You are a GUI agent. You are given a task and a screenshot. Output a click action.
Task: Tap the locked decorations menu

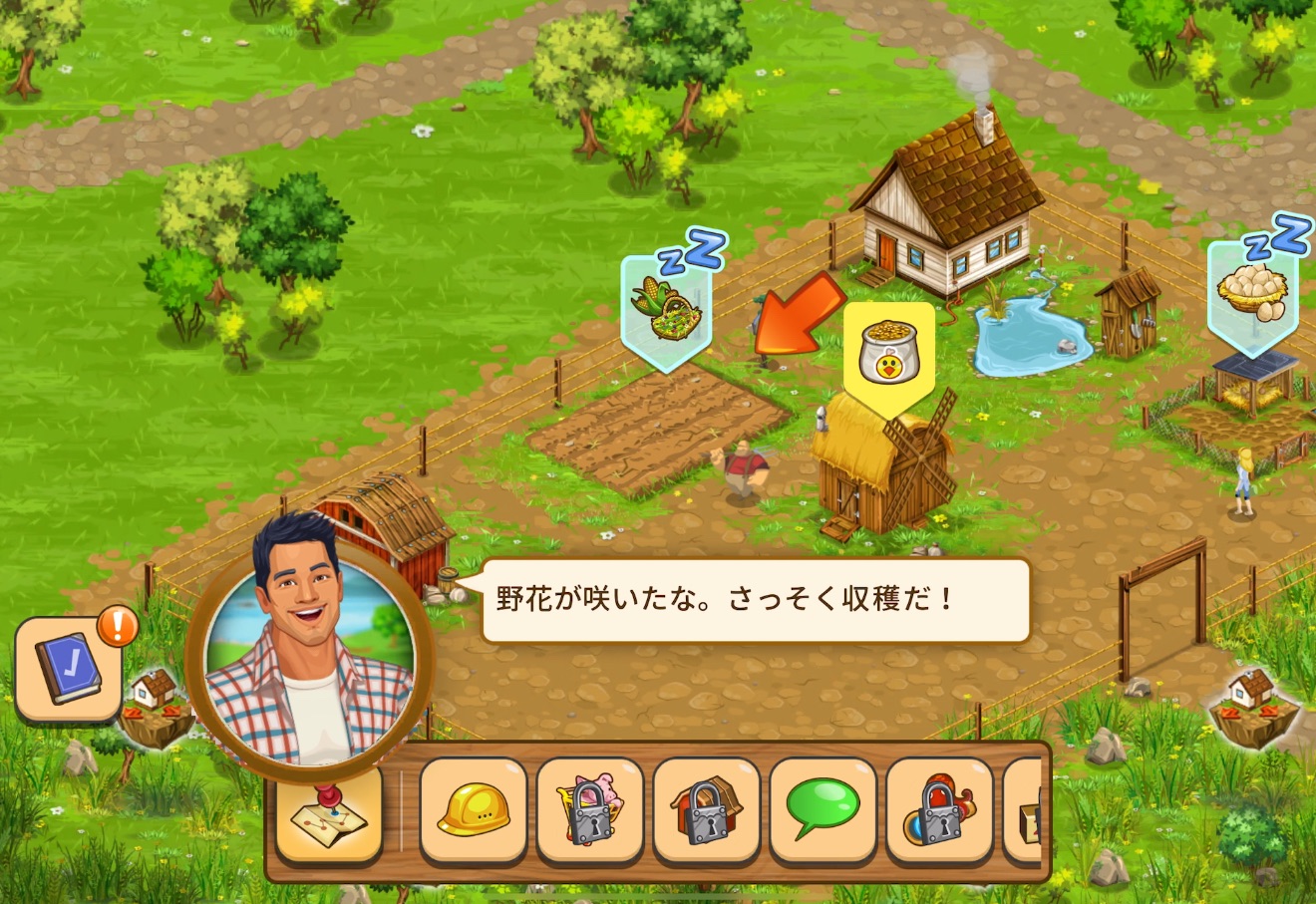(x=939, y=809)
